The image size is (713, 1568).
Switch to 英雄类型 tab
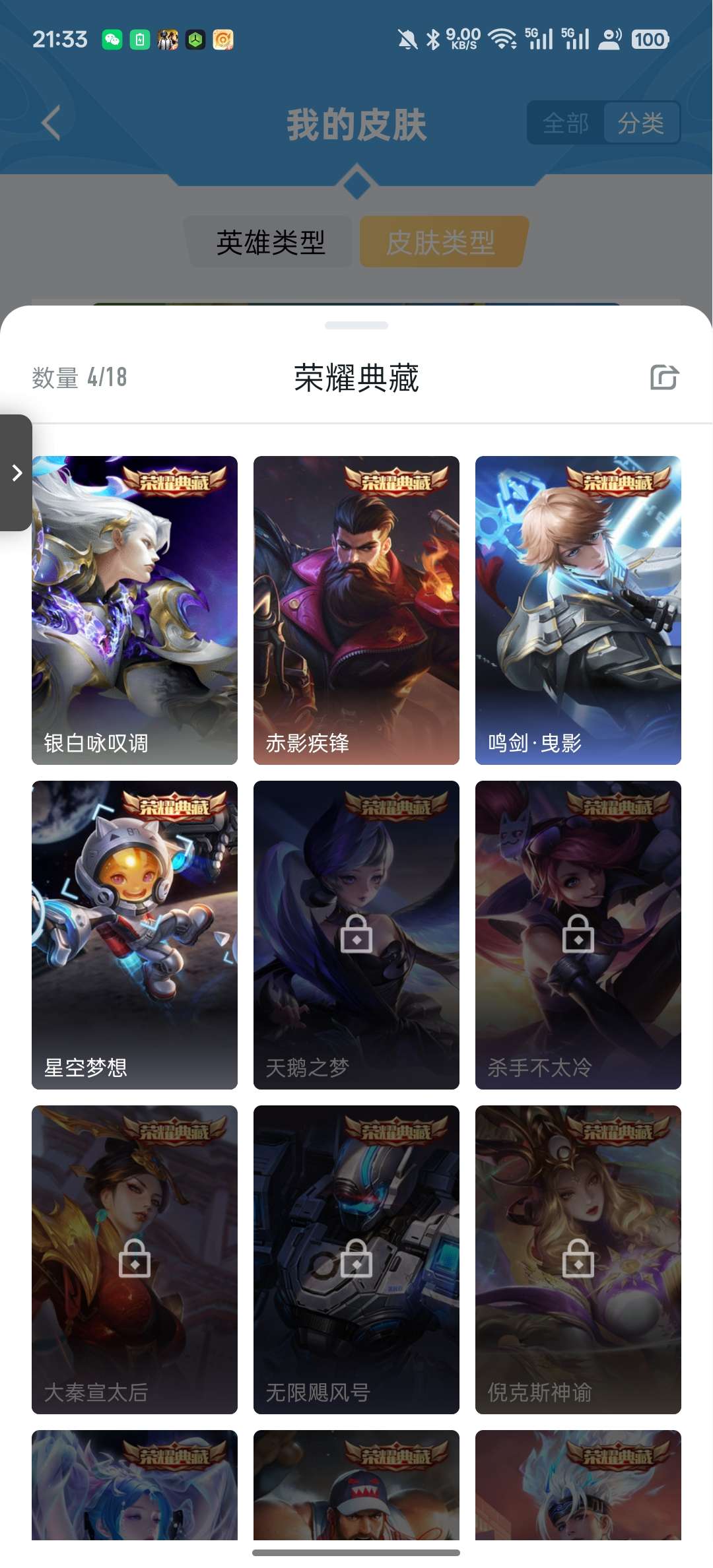point(270,242)
